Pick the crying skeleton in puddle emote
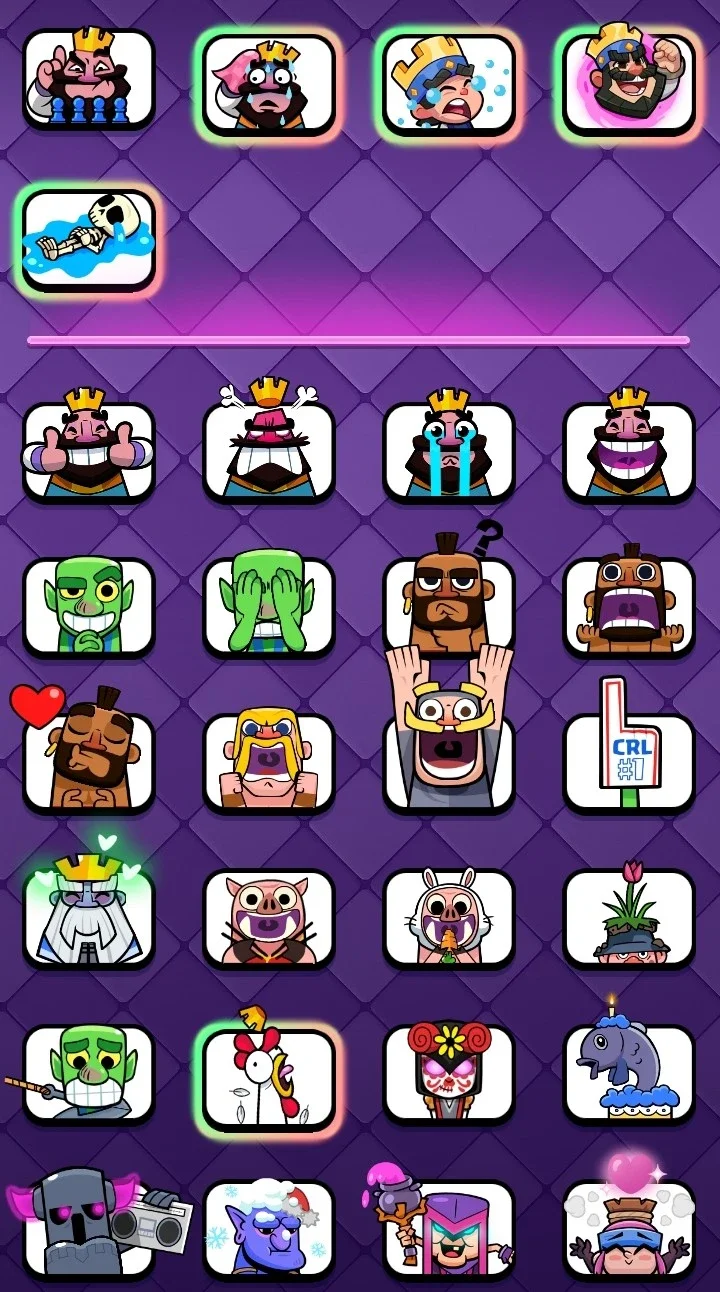Image resolution: width=720 pixels, height=1292 pixels. [x=89, y=238]
